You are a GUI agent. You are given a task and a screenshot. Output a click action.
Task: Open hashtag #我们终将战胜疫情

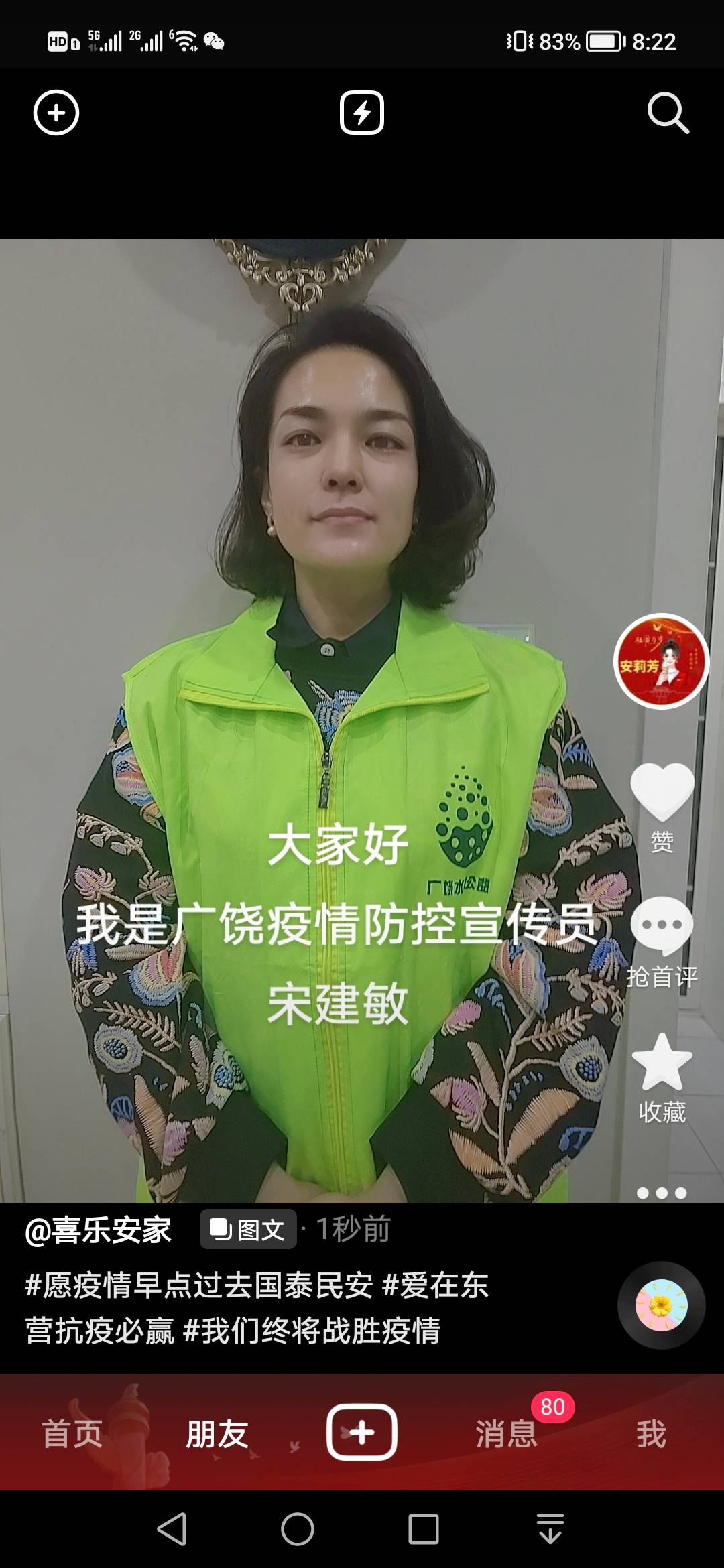[312, 1330]
